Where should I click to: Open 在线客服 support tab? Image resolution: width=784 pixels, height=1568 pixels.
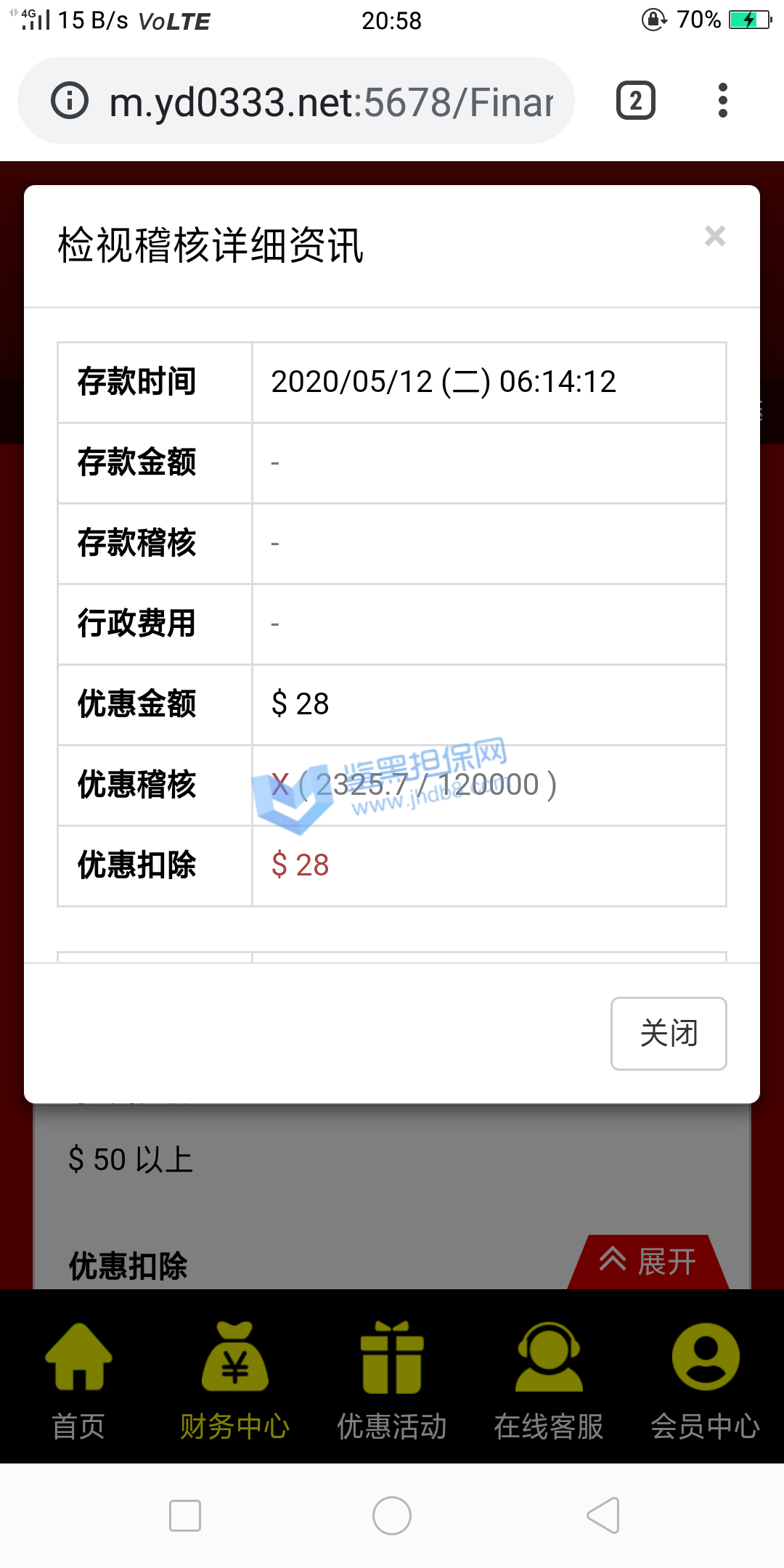click(548, 1379)
